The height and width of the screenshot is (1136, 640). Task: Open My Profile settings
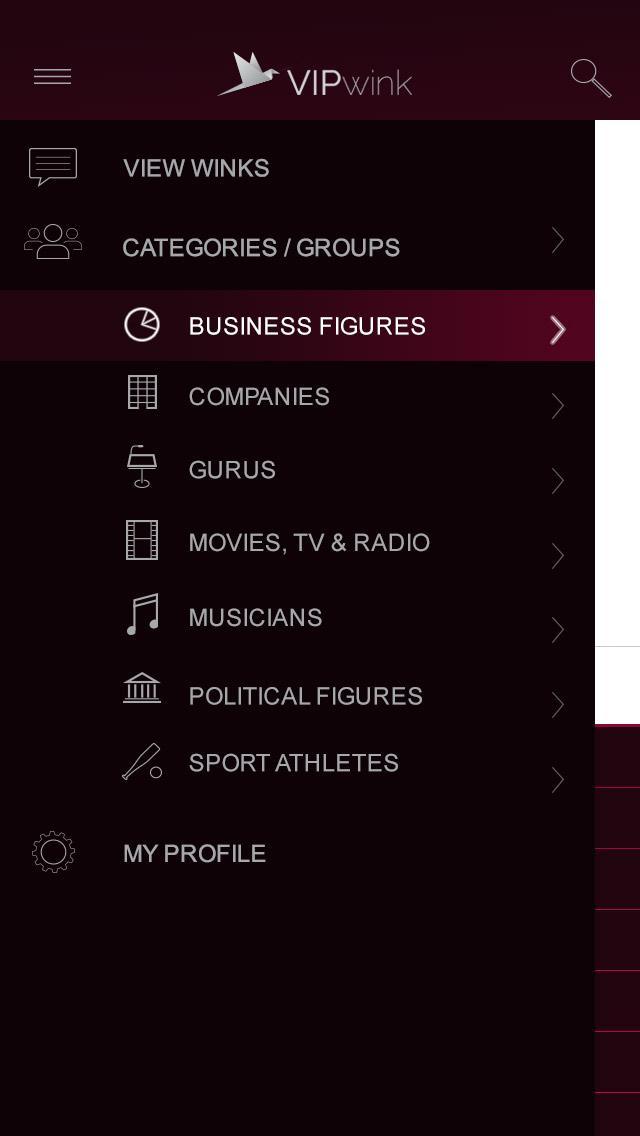tap(194, 853)
